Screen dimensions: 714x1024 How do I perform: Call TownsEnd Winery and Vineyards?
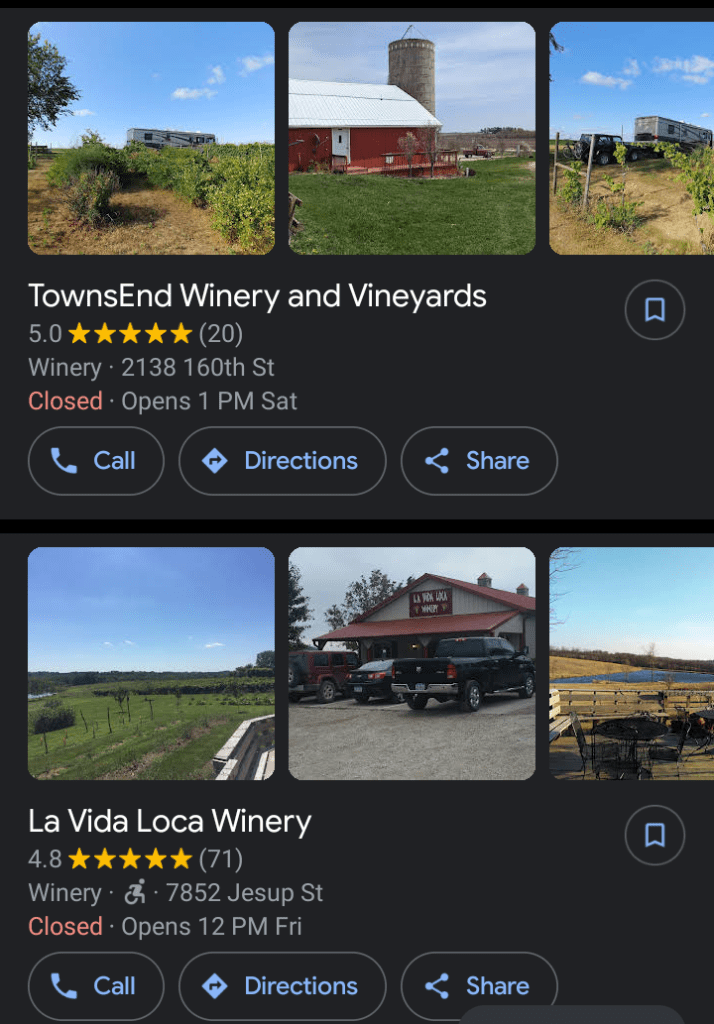coord(96,461)
